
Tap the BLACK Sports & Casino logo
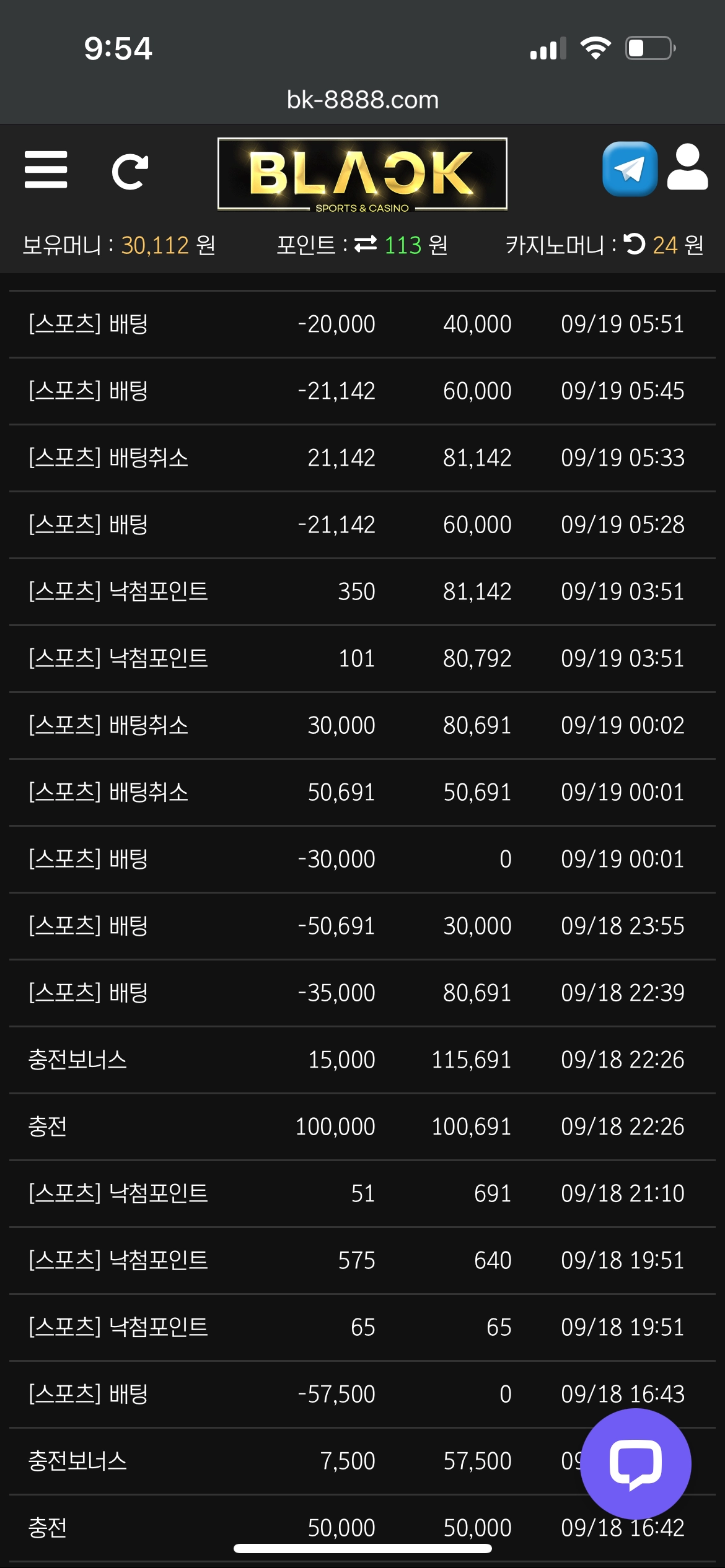pos(362,175)
